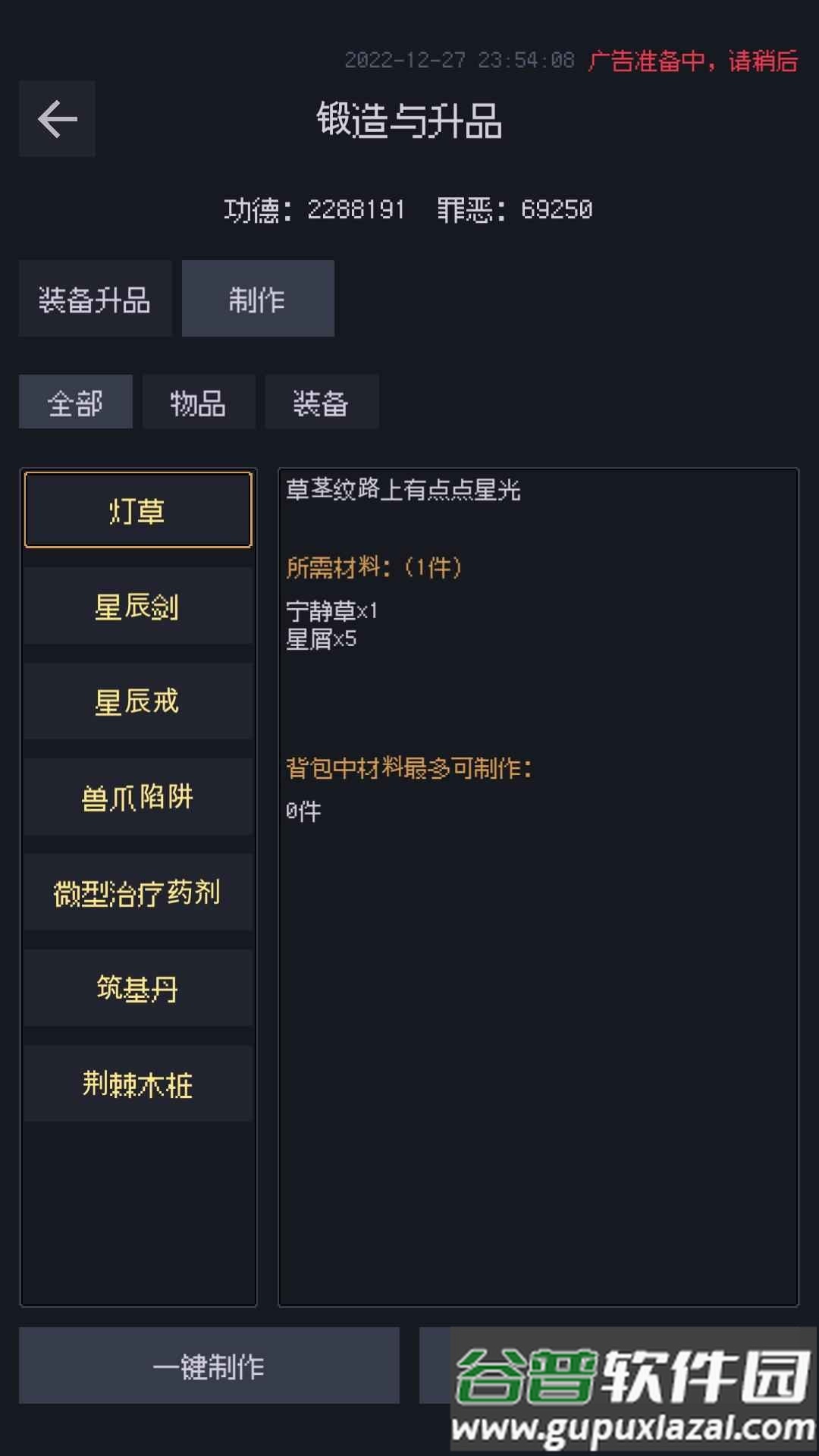Switch to the 装备升品 tab
The width and height of the screenshot is (819, 1456).
95,299
